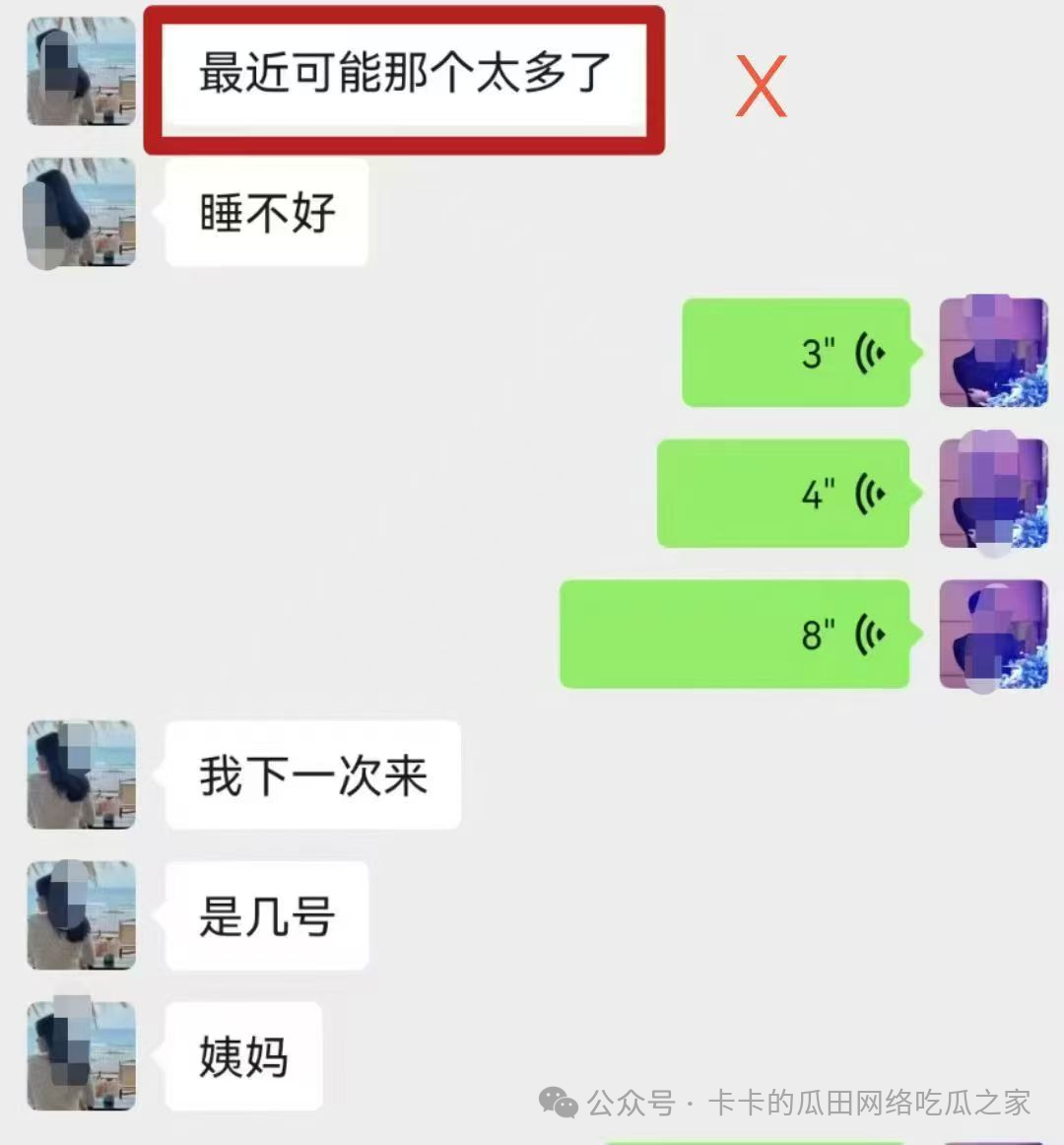Play the 3-second voice message
Viewport: 1064px width, 1145px height.
(796, 353)
